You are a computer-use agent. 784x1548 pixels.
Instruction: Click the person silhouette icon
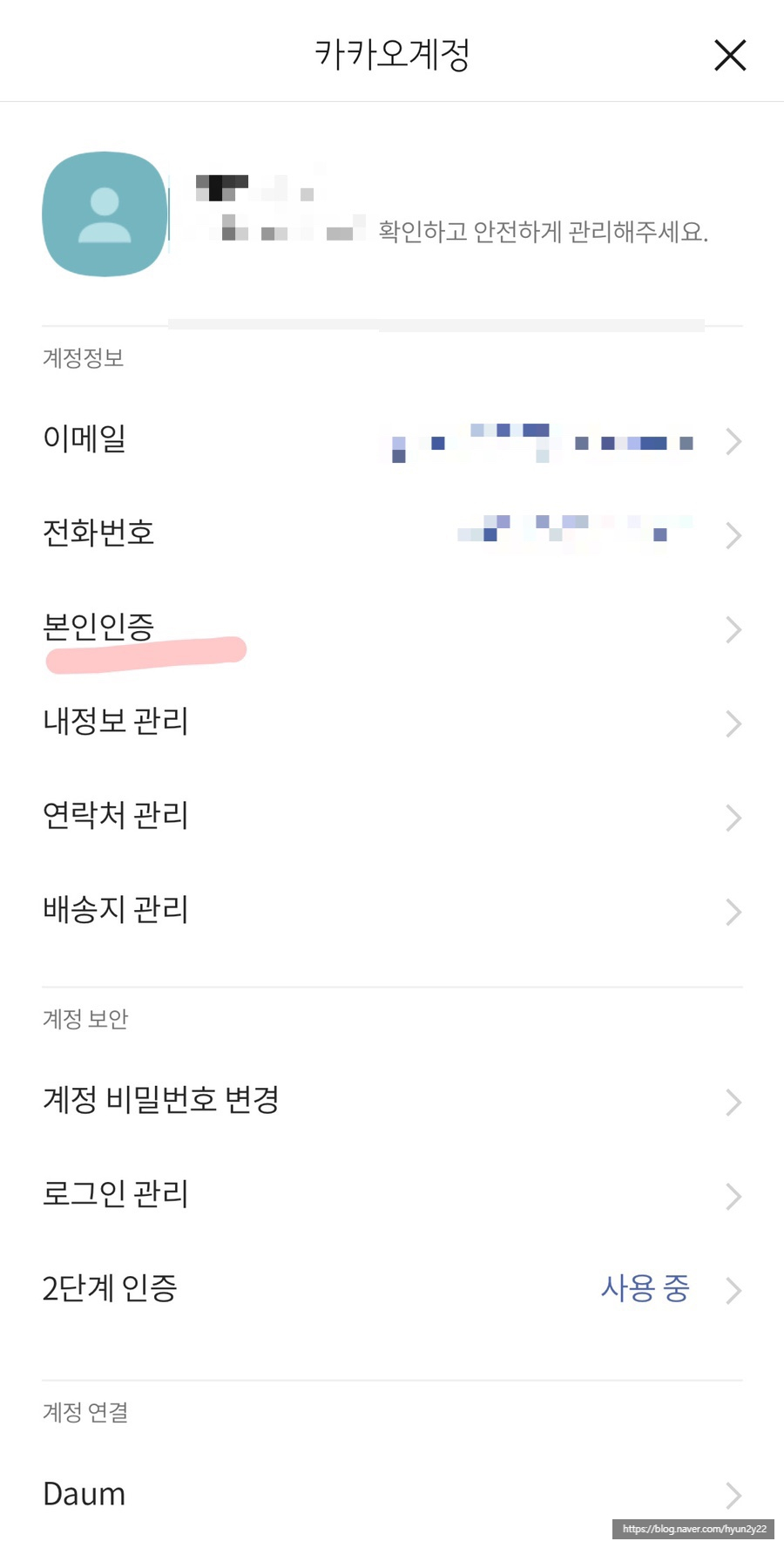click(x=104, y=214)
